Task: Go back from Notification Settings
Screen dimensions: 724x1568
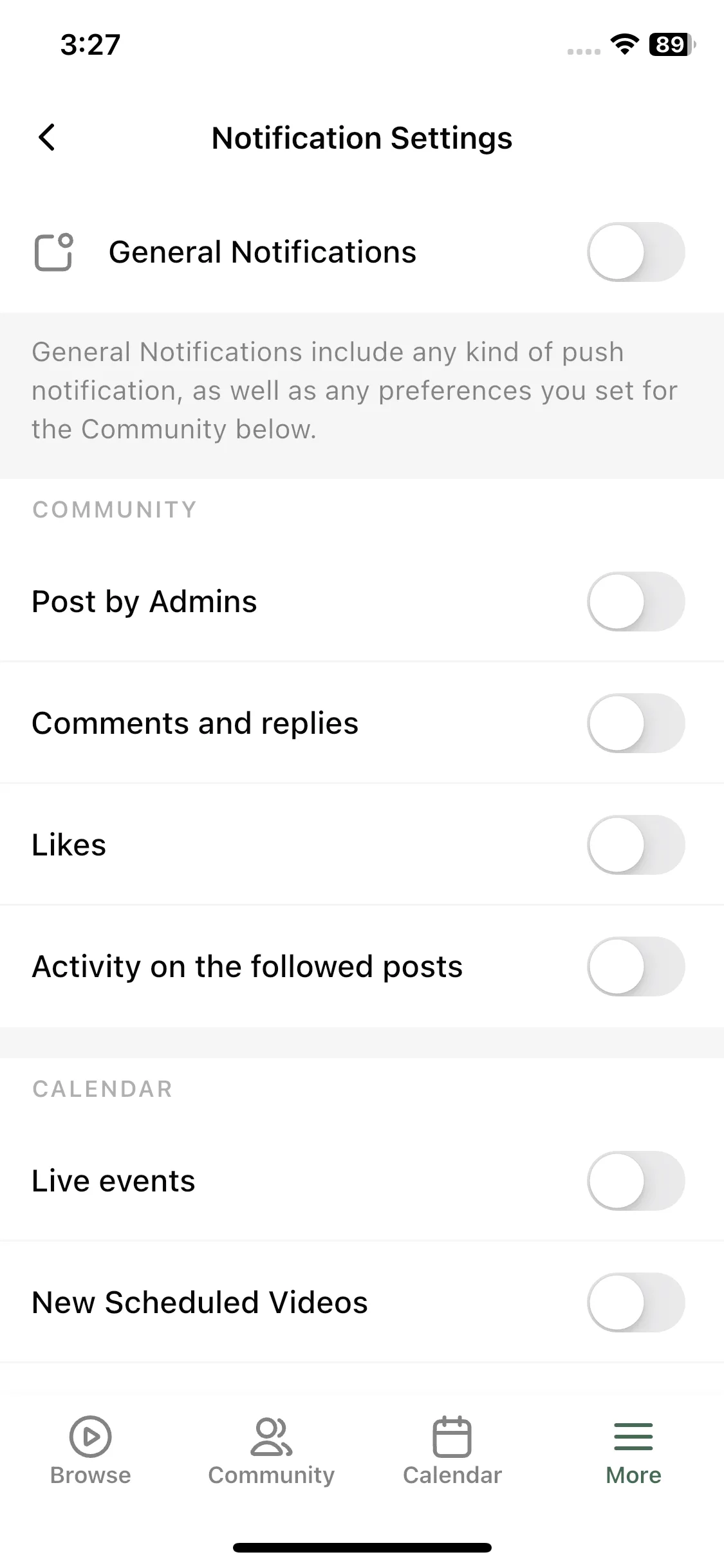Action: (47, 137)
